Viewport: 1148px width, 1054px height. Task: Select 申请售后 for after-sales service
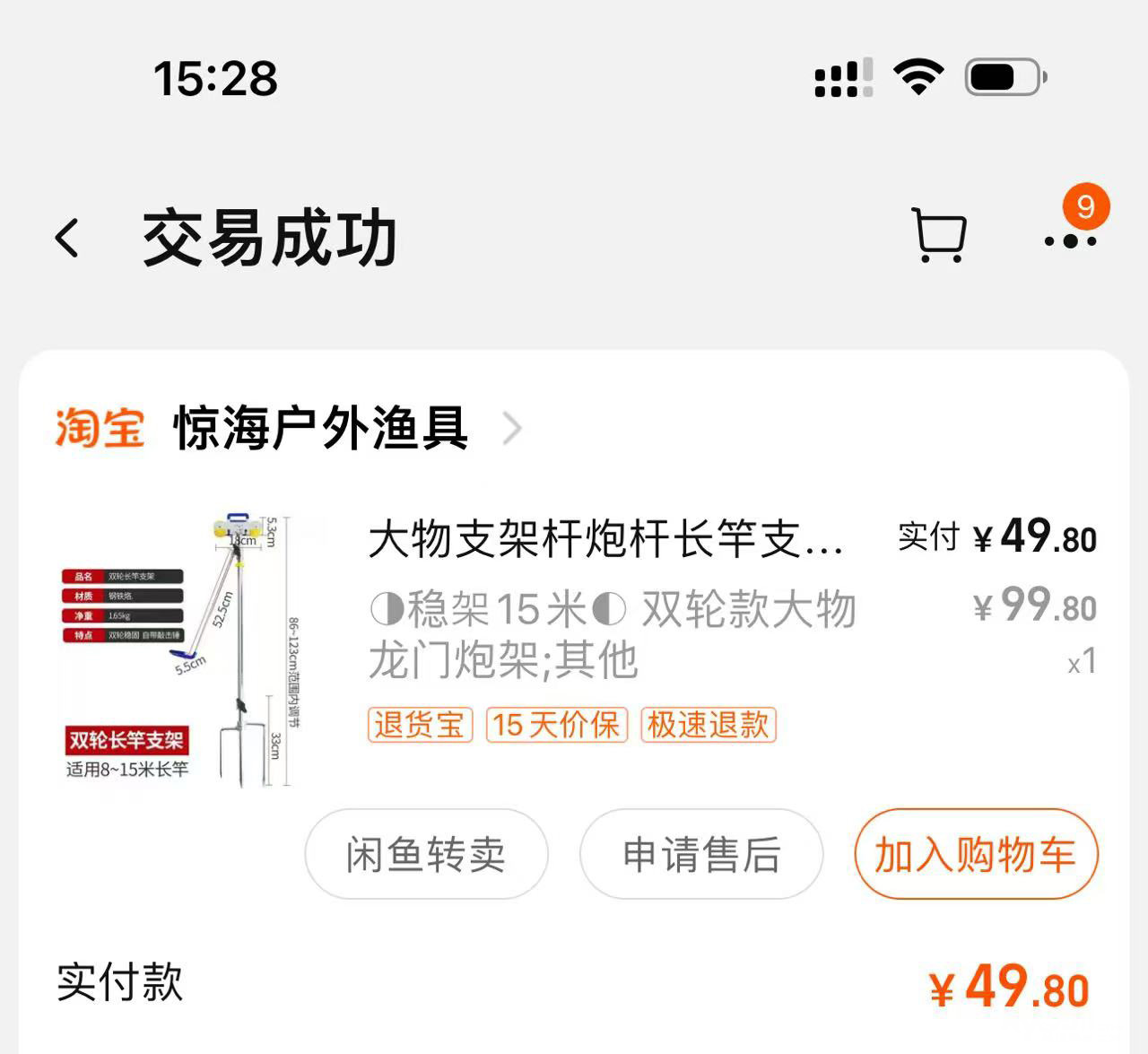(x=701, y=854)
